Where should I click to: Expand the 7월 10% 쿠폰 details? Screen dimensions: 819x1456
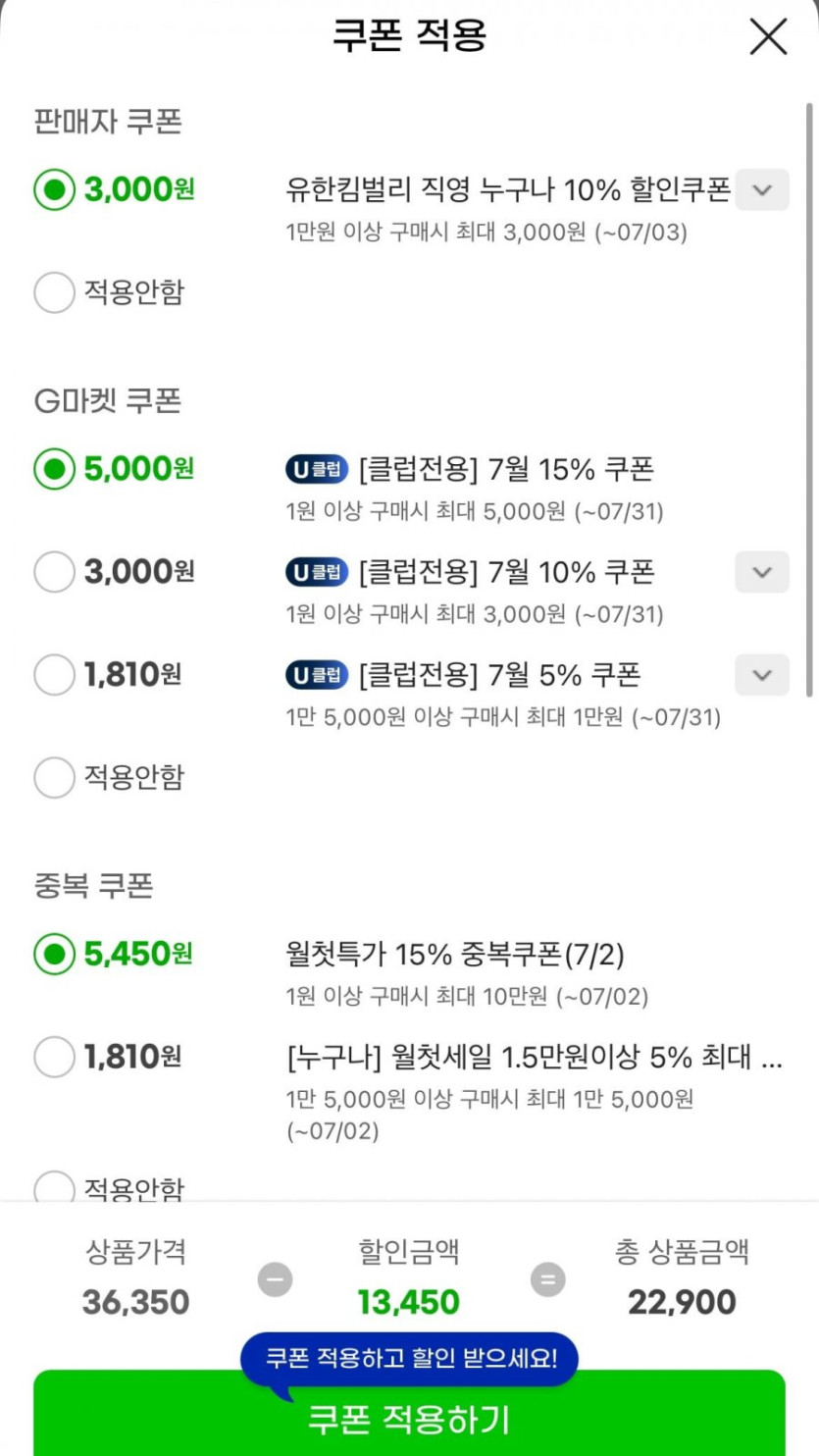coord(762,572)
